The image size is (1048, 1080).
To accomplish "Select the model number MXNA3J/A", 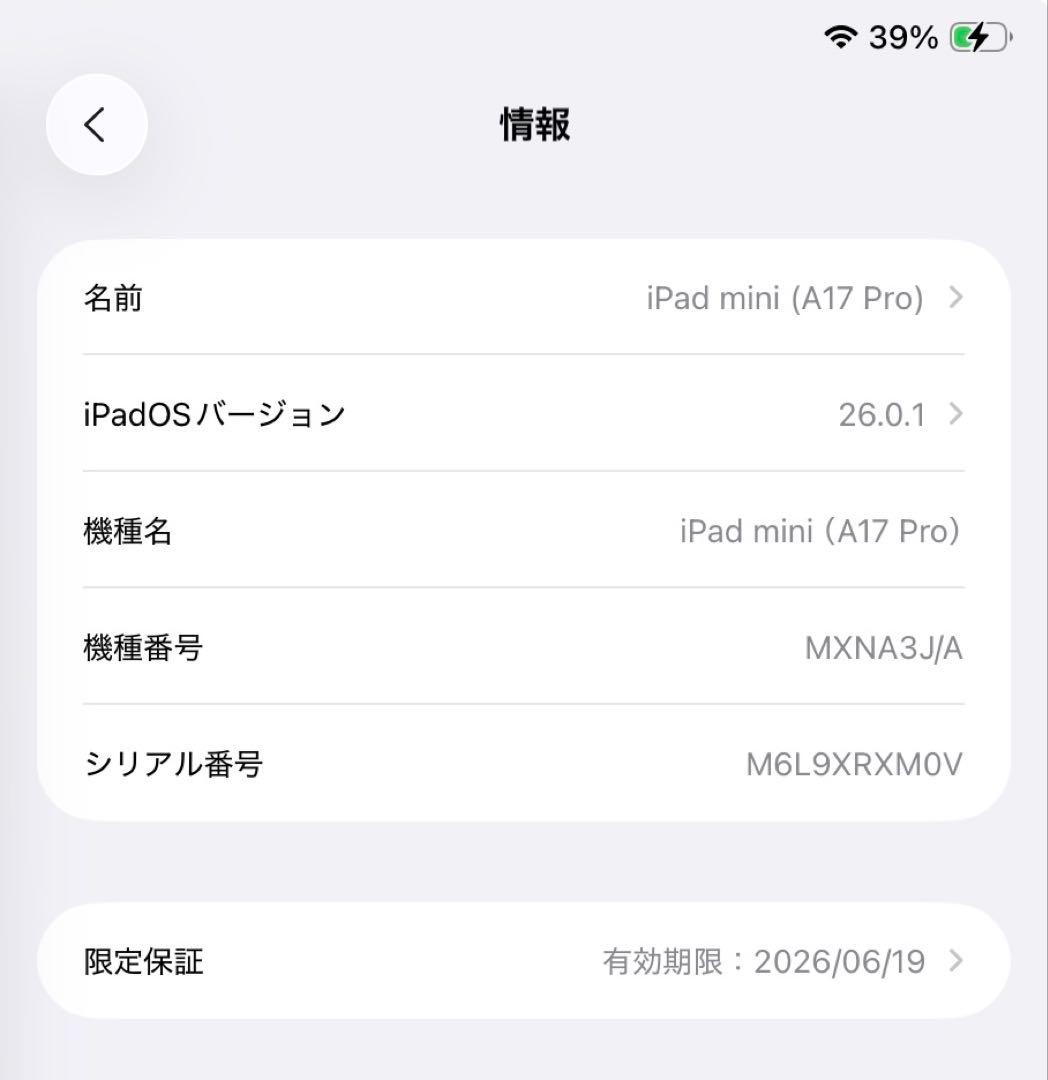I will [884, 648].
